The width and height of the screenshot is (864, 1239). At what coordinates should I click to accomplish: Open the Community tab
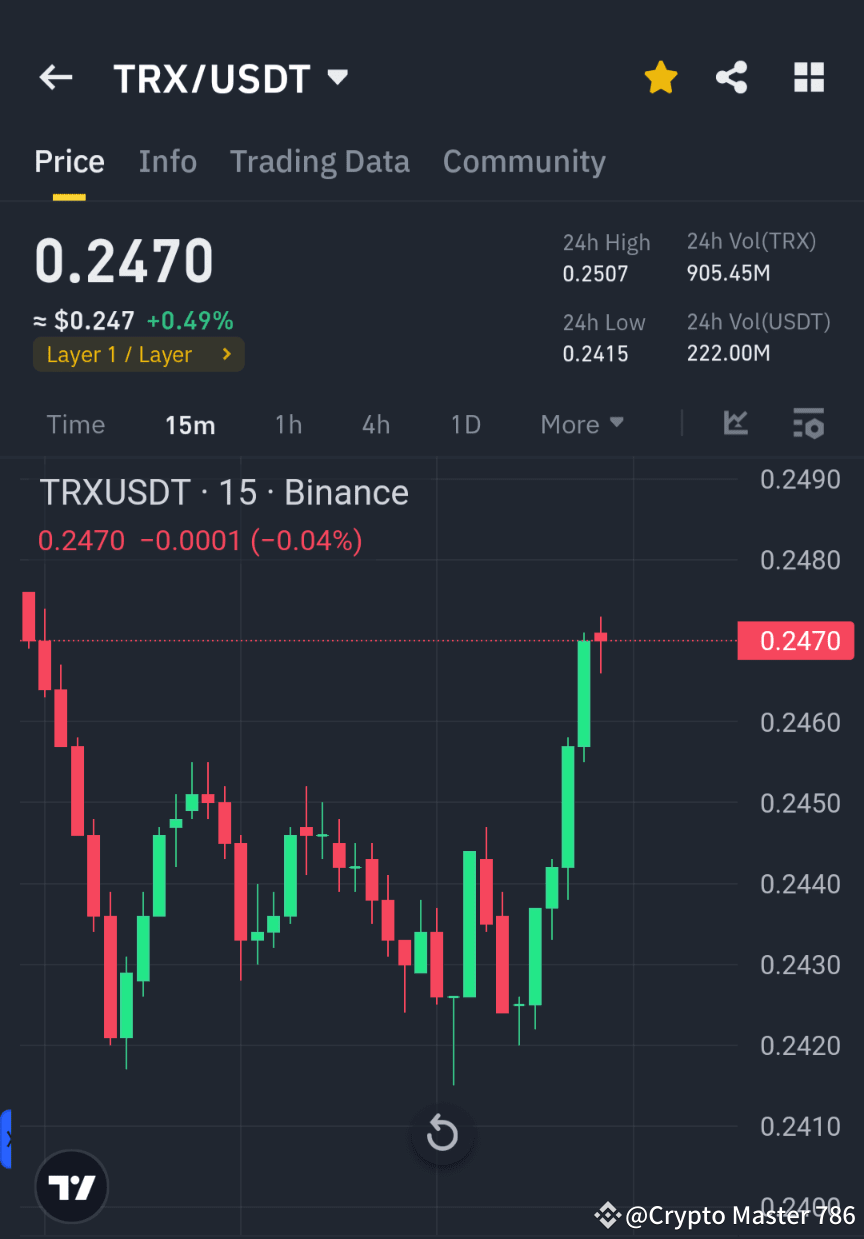[524, 161]
